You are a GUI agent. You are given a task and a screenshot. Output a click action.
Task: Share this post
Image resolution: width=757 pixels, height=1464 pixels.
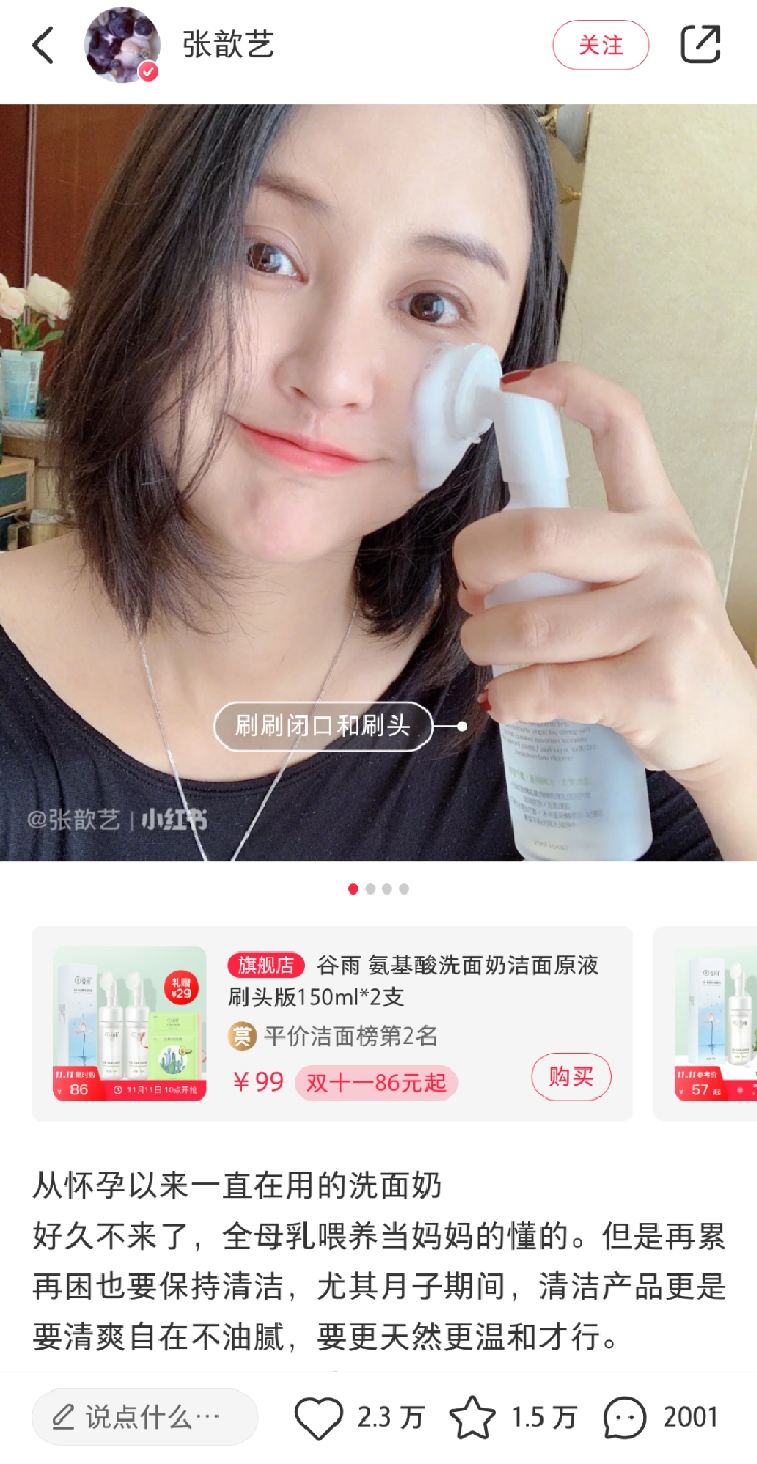point(700,45)
